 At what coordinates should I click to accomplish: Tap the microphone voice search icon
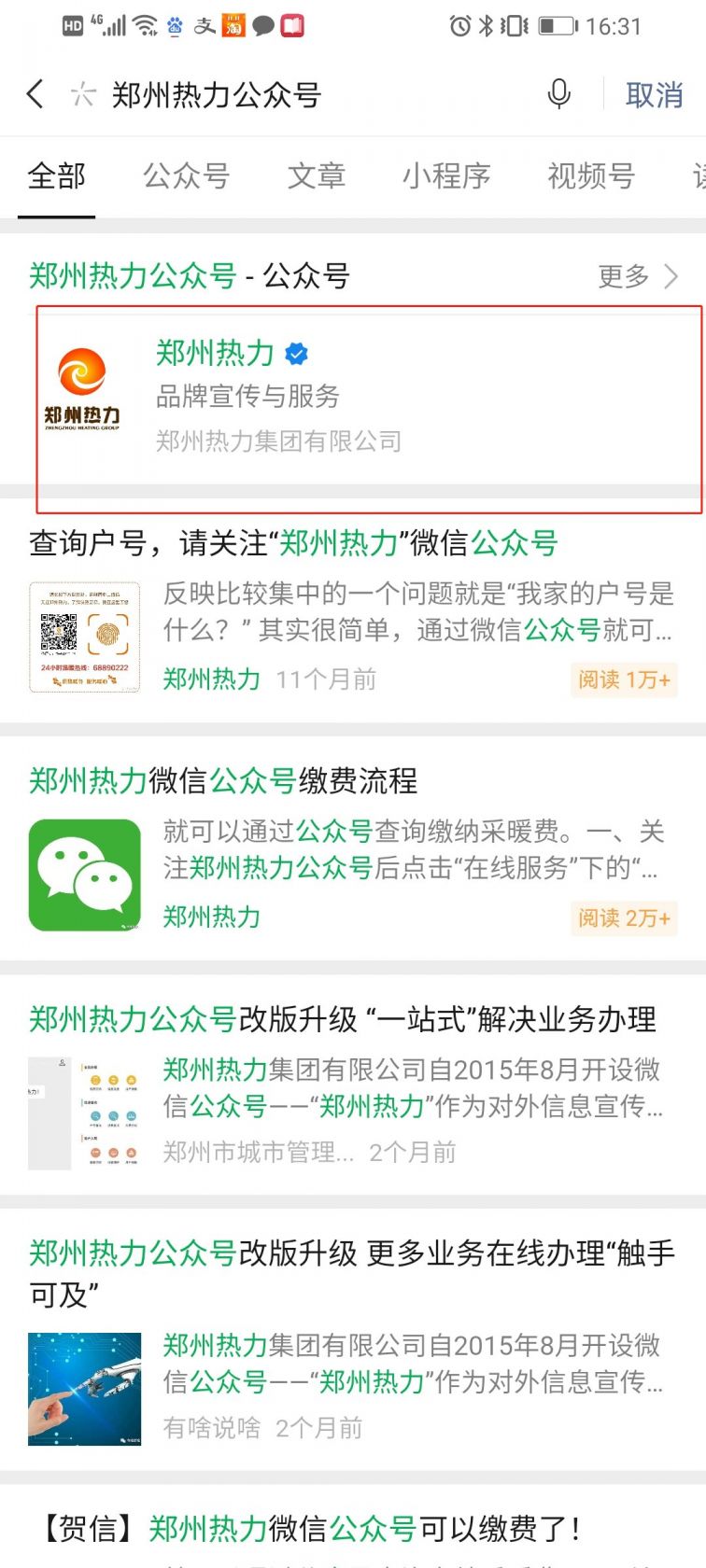[x=558, y=94]
